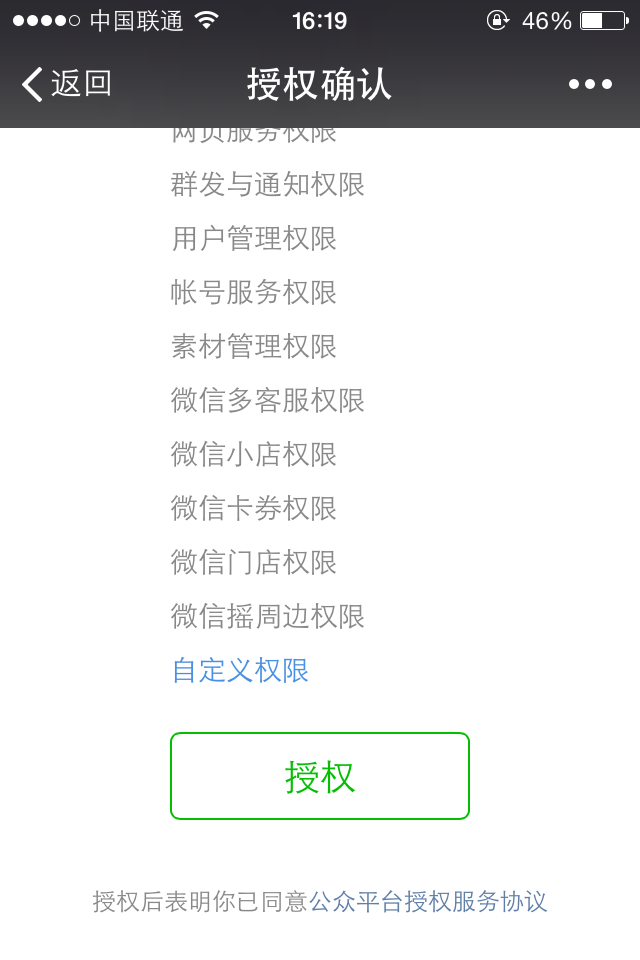Go back via 返回 button
640x960 pixels.
click(66, 84)
